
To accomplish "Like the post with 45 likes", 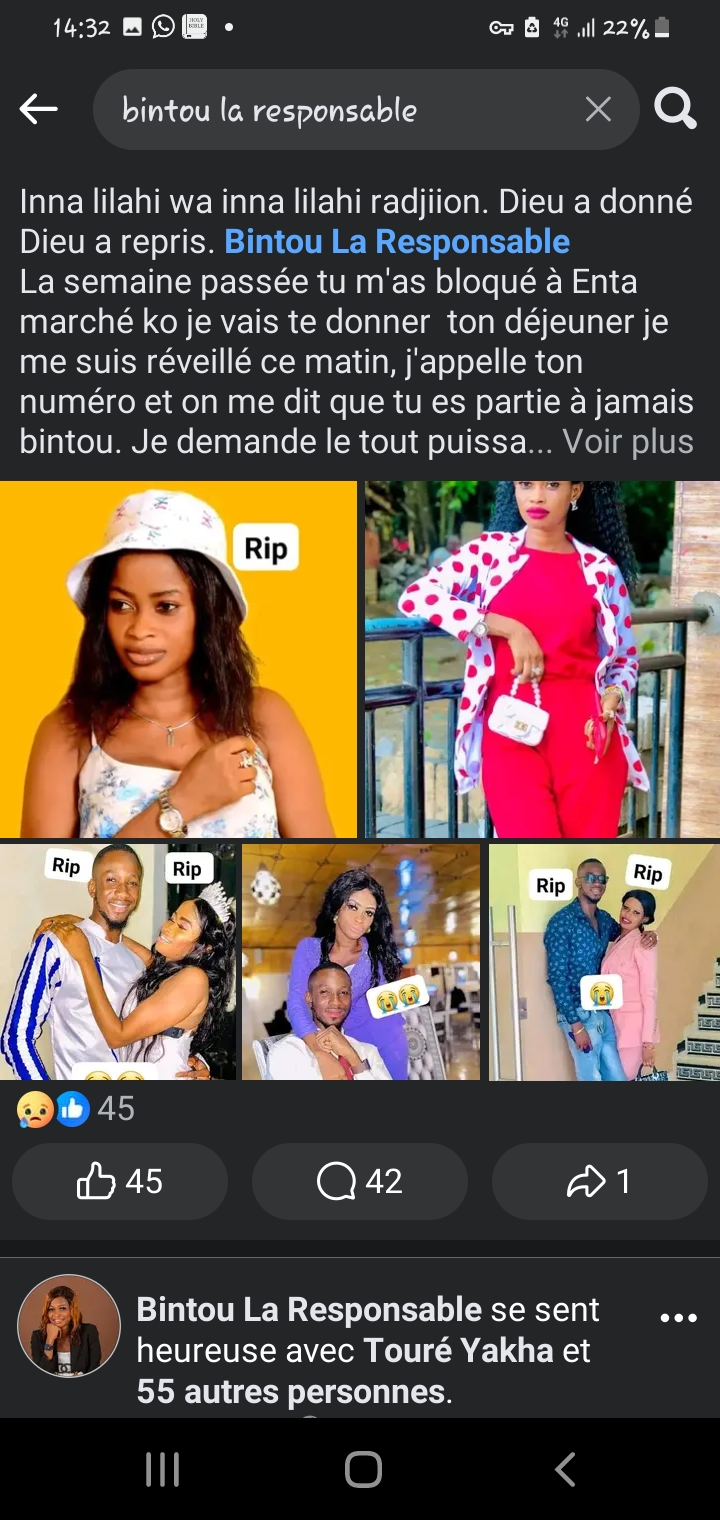I will point(120,1182).
